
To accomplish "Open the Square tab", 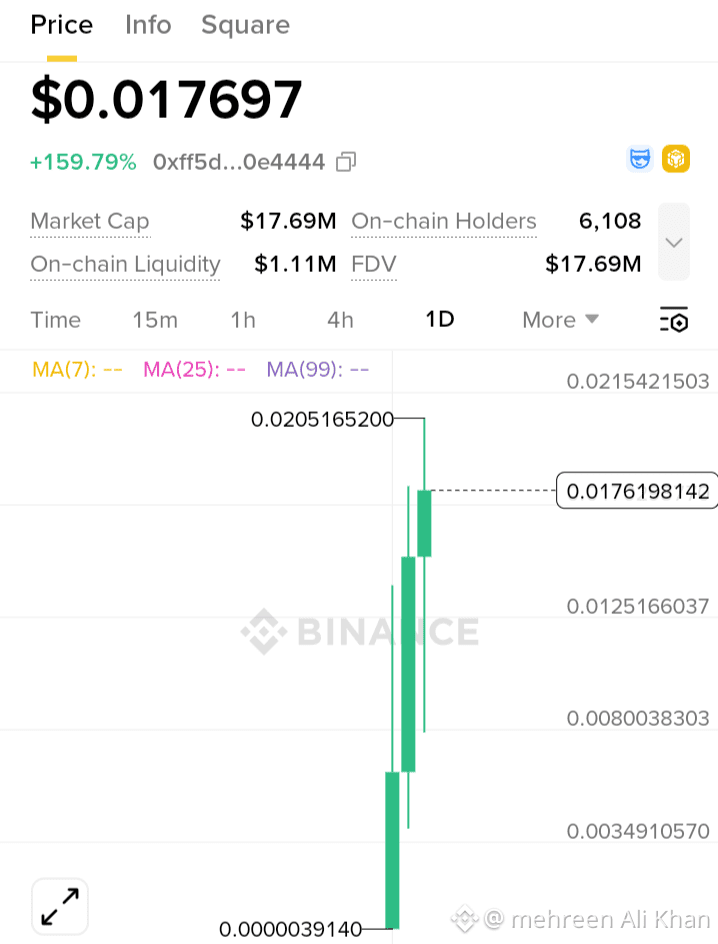I will 246,25.
